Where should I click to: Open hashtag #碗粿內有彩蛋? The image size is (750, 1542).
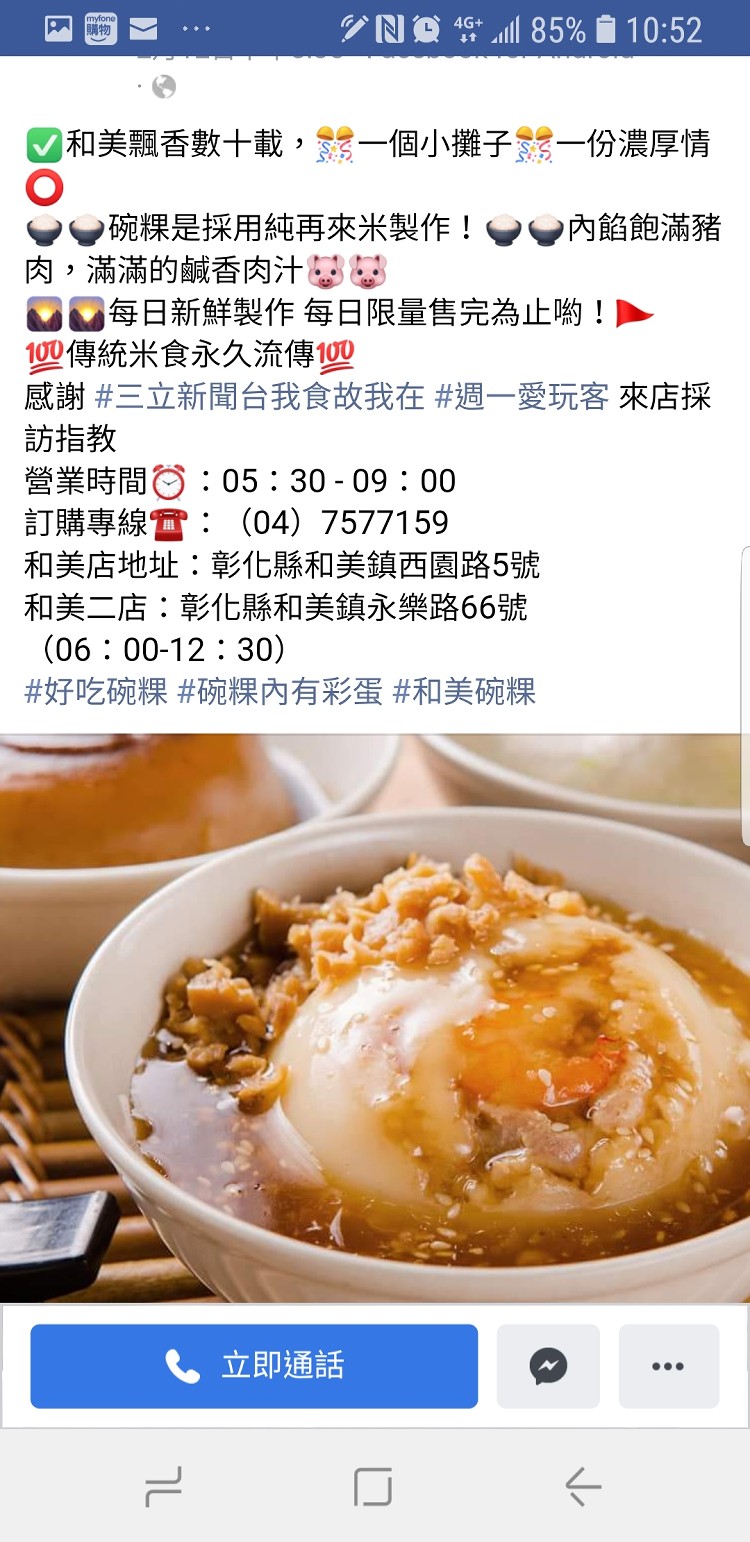280,692
